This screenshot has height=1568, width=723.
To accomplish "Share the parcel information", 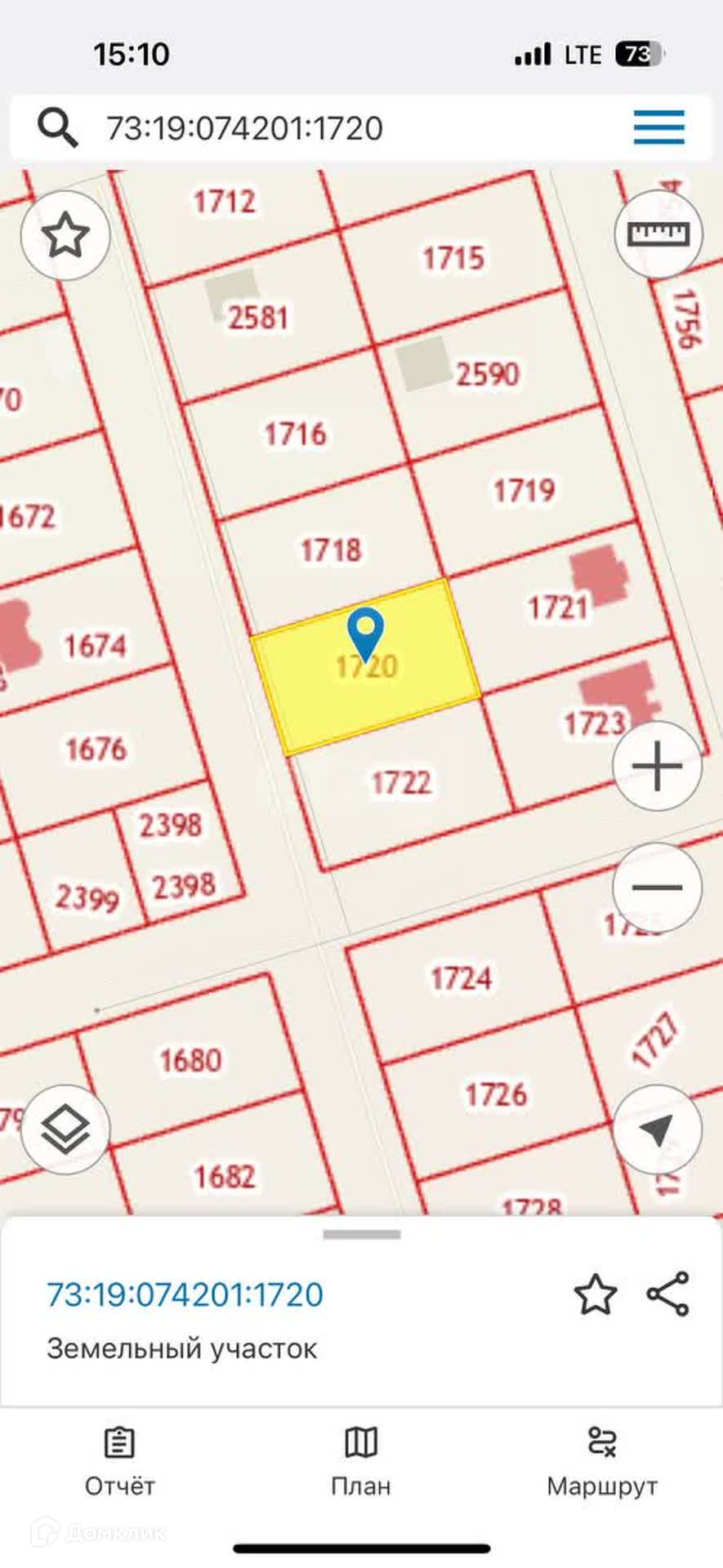I will click(x=668, y=1294).
